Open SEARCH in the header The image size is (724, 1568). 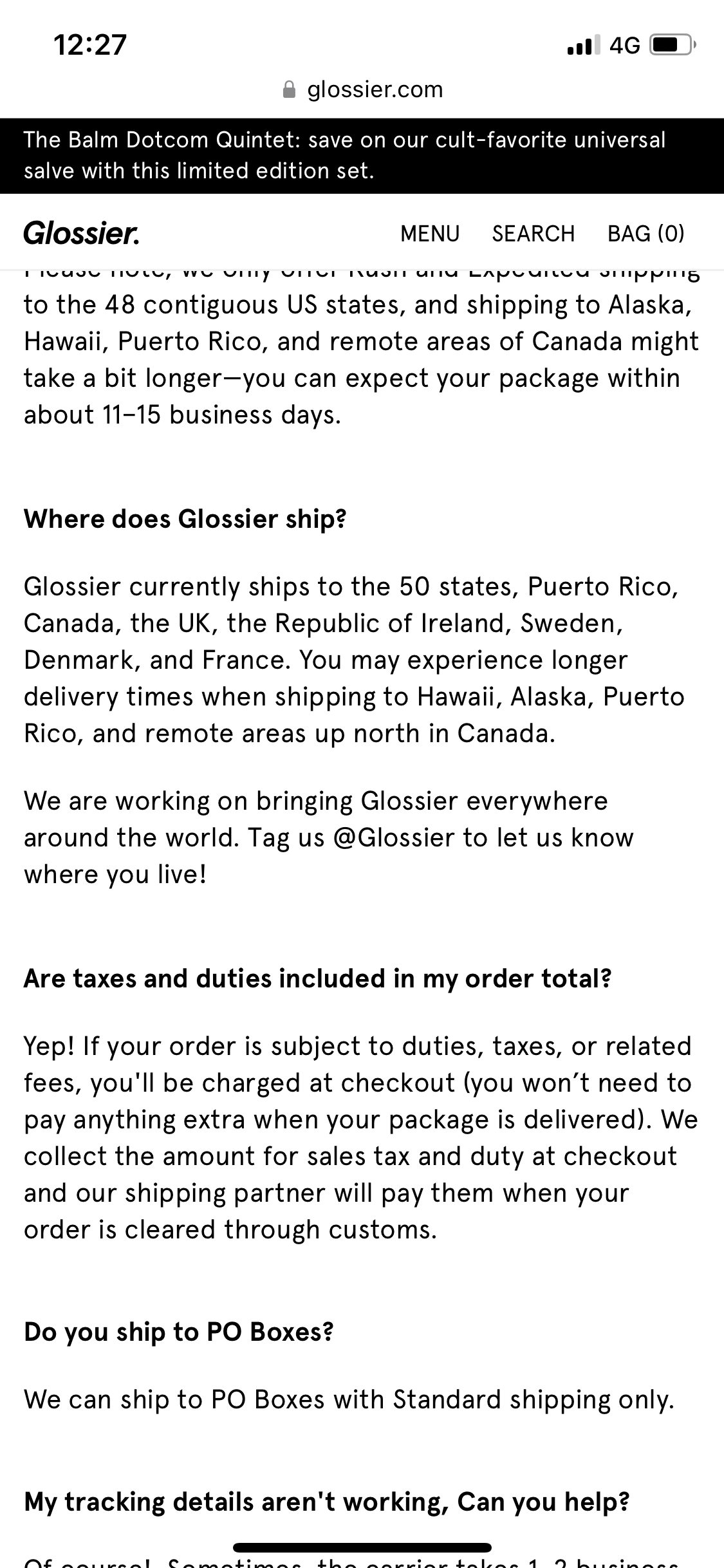point(534,233)
